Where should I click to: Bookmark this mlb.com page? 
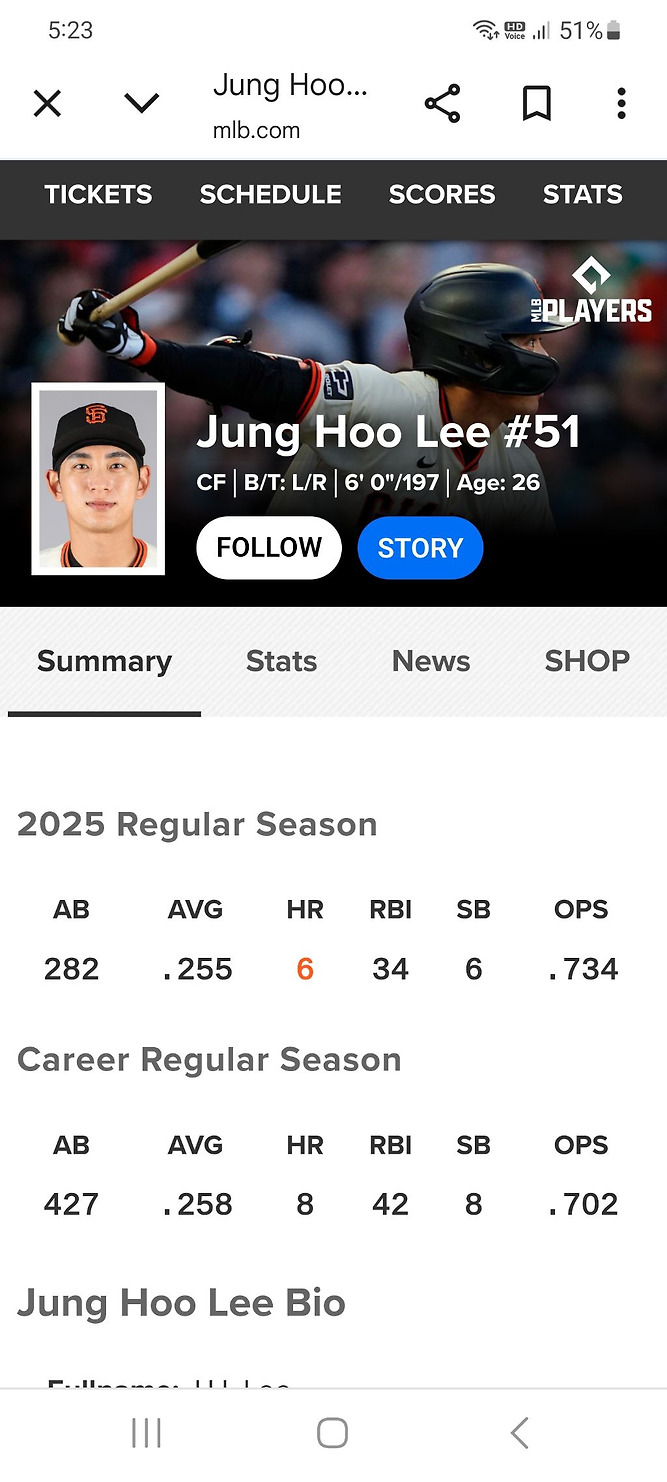click(537, 103)
